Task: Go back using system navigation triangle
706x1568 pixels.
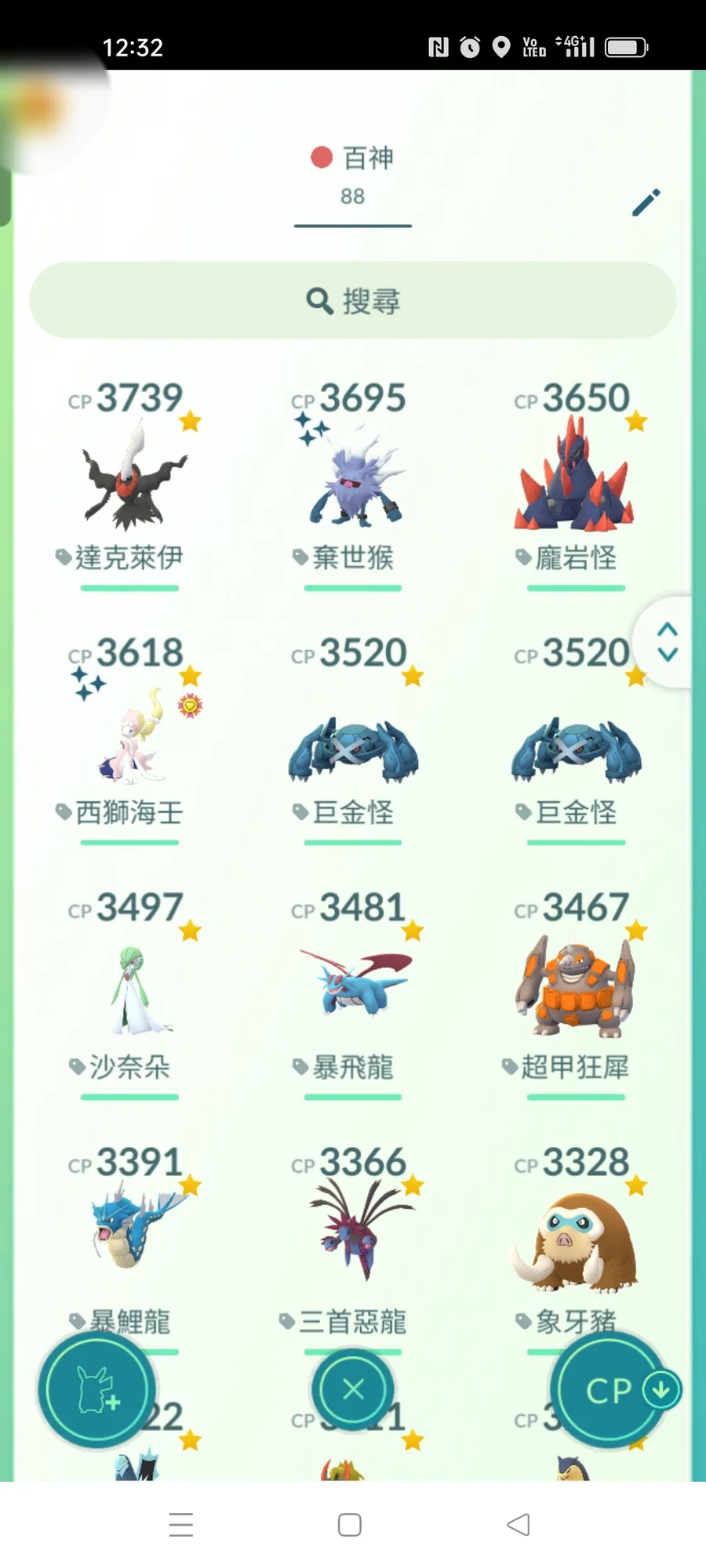Action: click(519, 1525)
